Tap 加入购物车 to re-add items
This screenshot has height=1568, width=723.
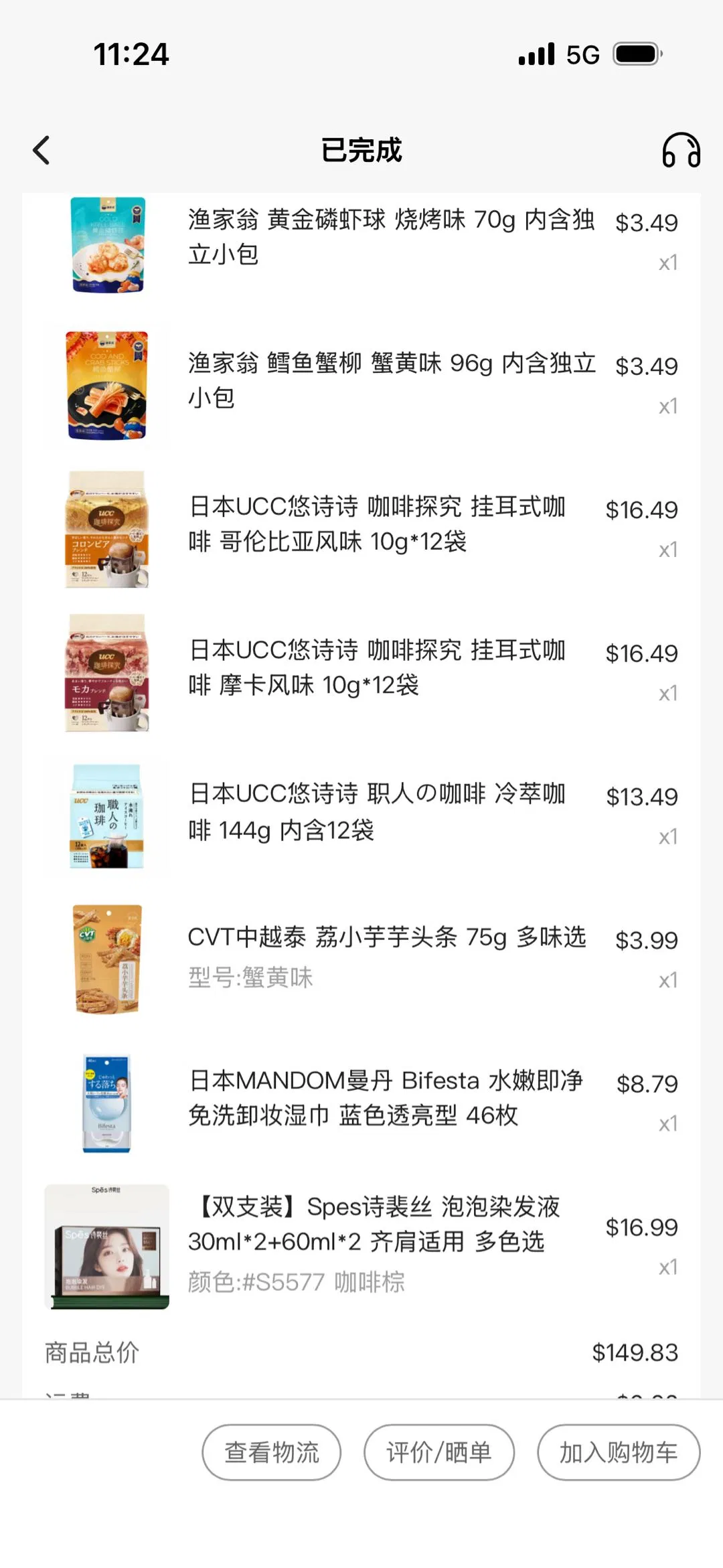coord(618,1452)
